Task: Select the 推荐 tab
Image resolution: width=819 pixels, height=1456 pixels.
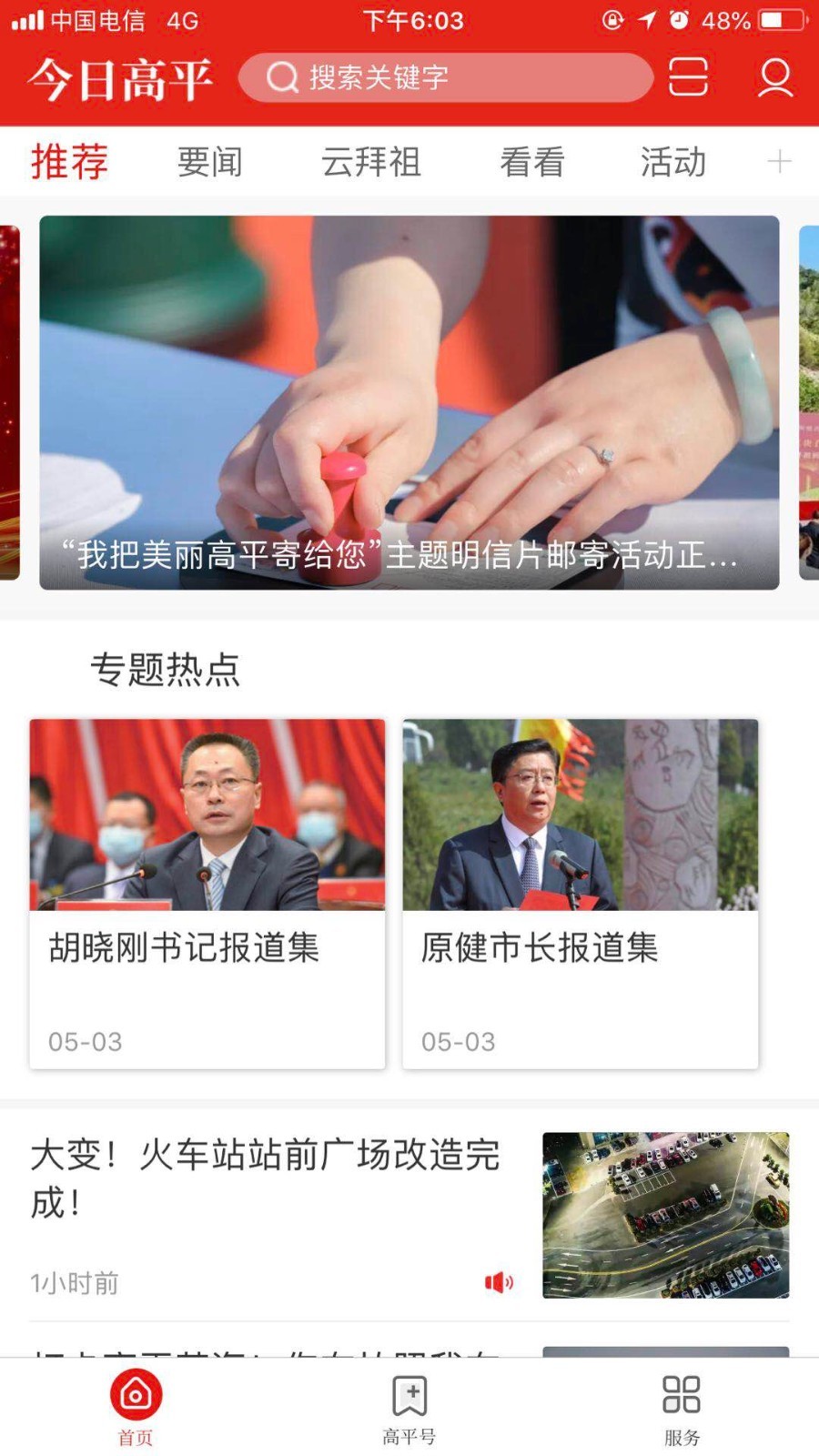Action: (x=70, y=162)
